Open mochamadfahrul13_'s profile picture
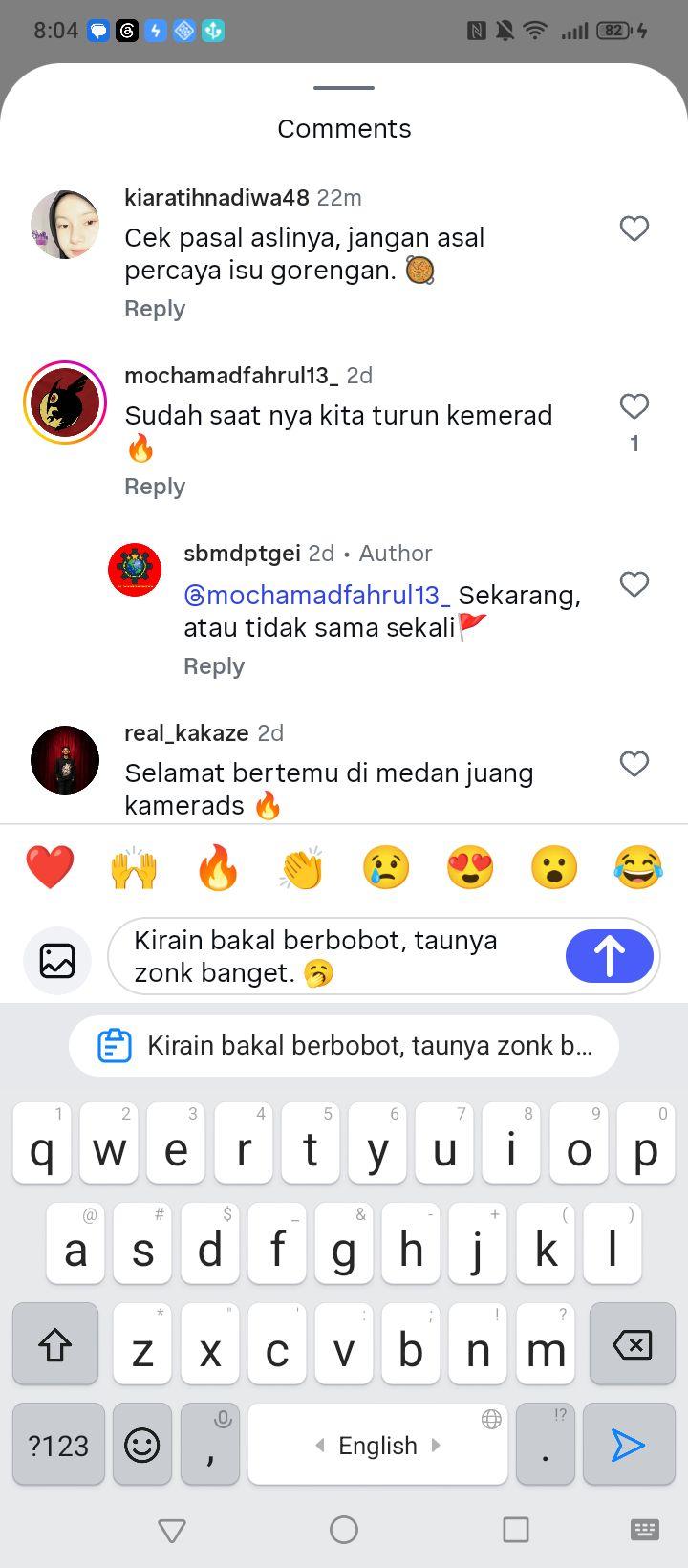The image size is (688, 1568). point(65,403)
